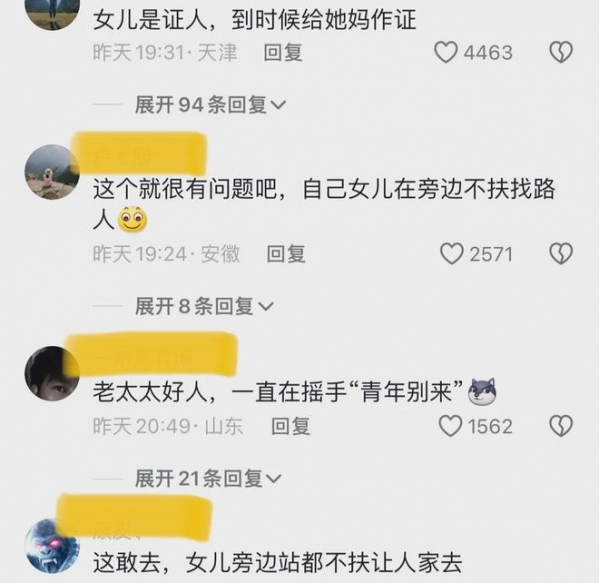Image resolution: width=600 pixels, height=583 pixels.
Task: Open avatar of 山东 commenter
Action: [52, 373]
